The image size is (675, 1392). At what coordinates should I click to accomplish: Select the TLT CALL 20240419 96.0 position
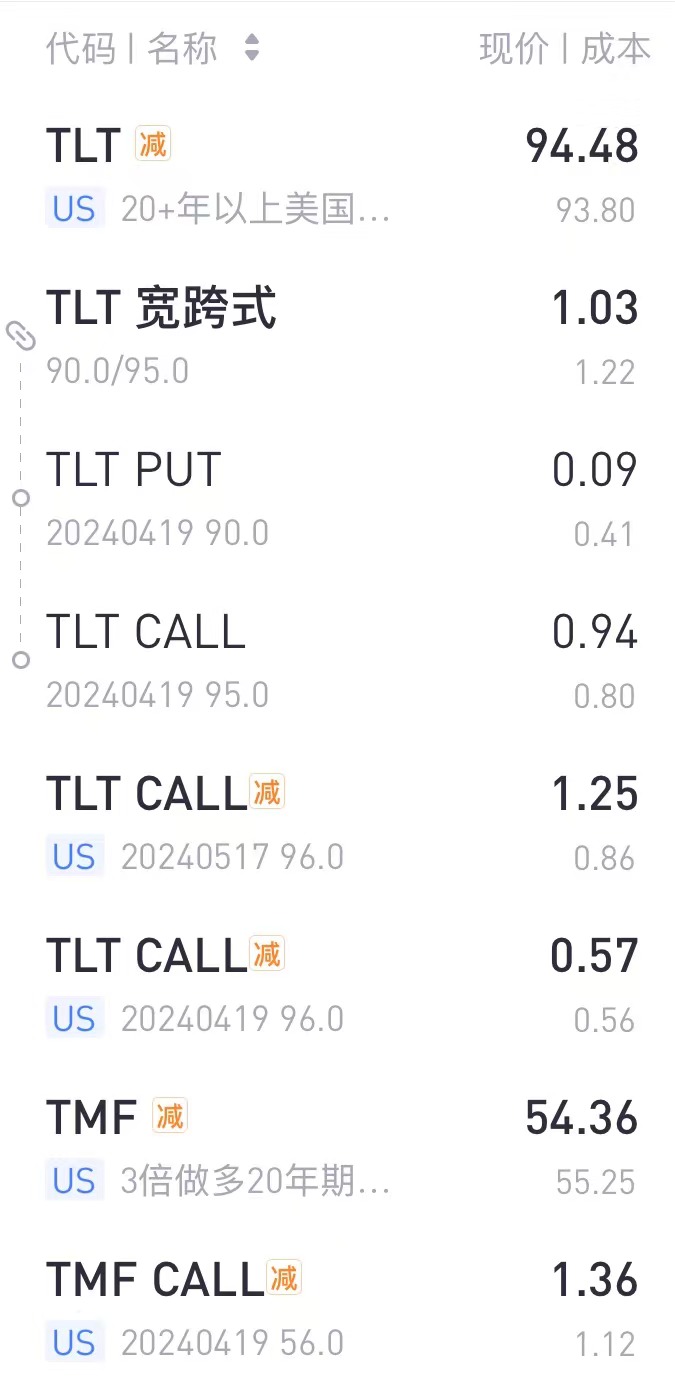coord(340,986)
